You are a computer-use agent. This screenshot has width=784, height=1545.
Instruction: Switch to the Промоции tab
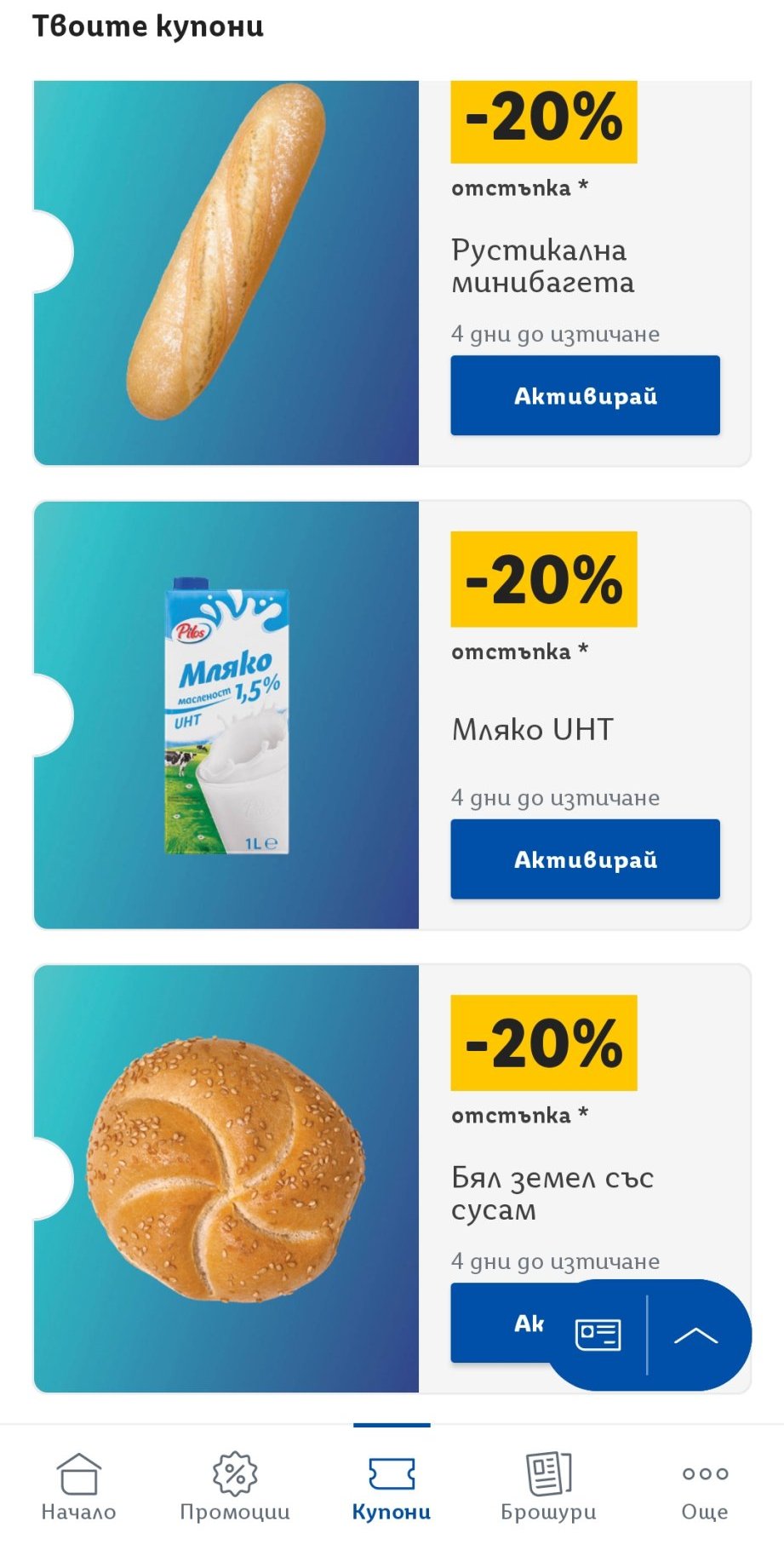pyautogui.click(x=235, y=1486)
